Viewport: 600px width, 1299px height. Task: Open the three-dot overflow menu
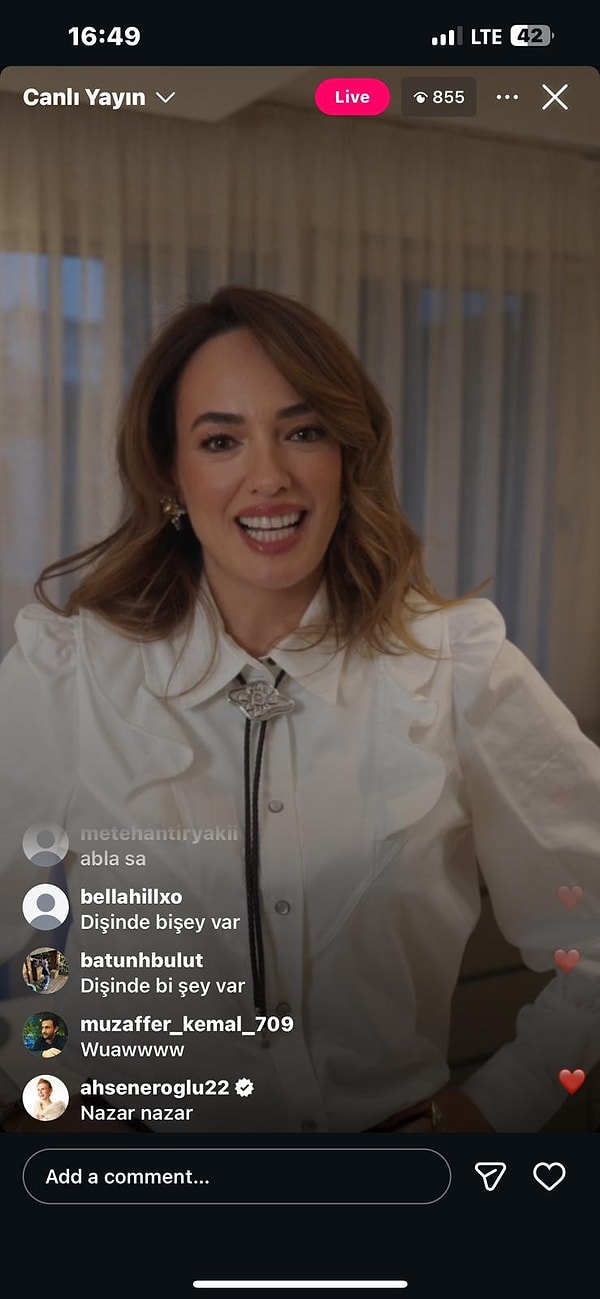click(507, 97)
